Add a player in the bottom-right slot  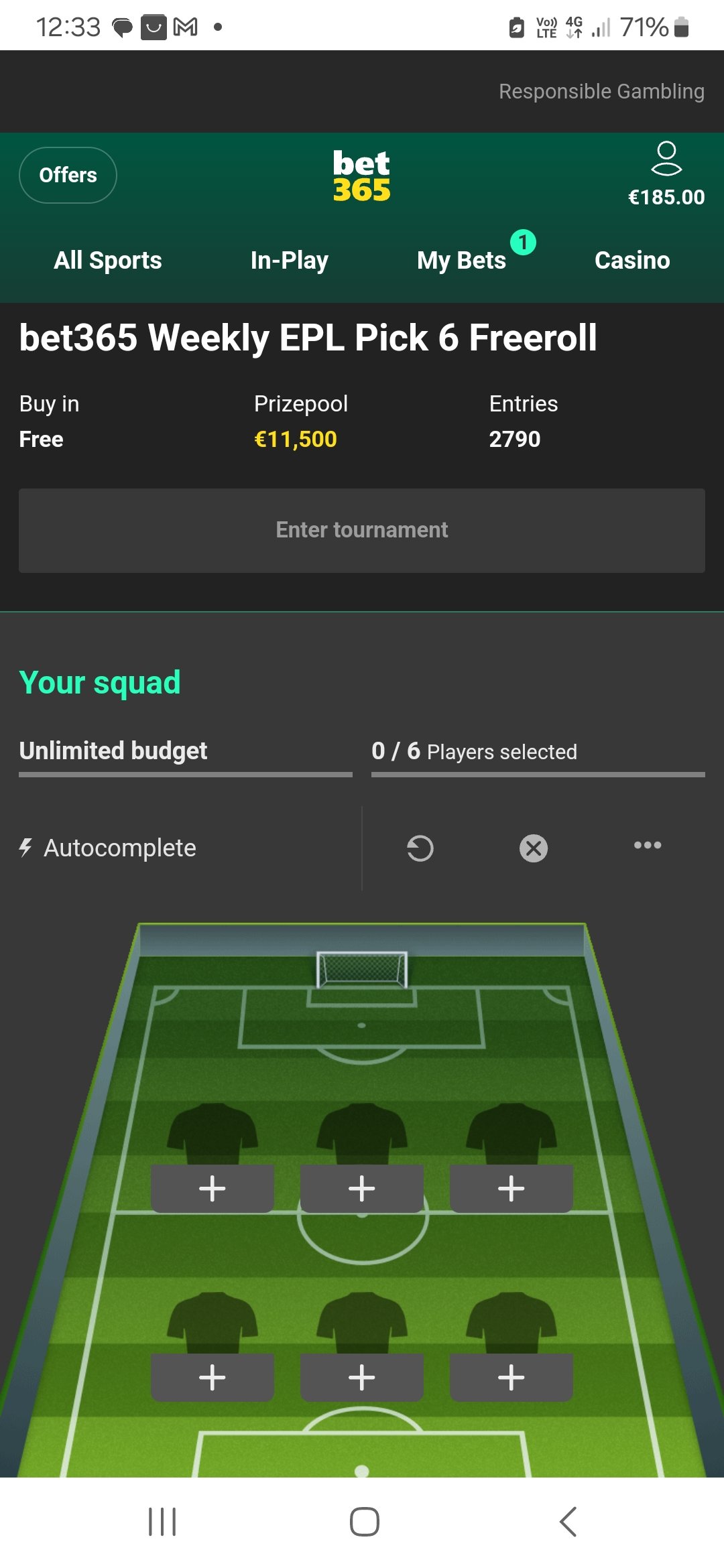pos(511,1378)
